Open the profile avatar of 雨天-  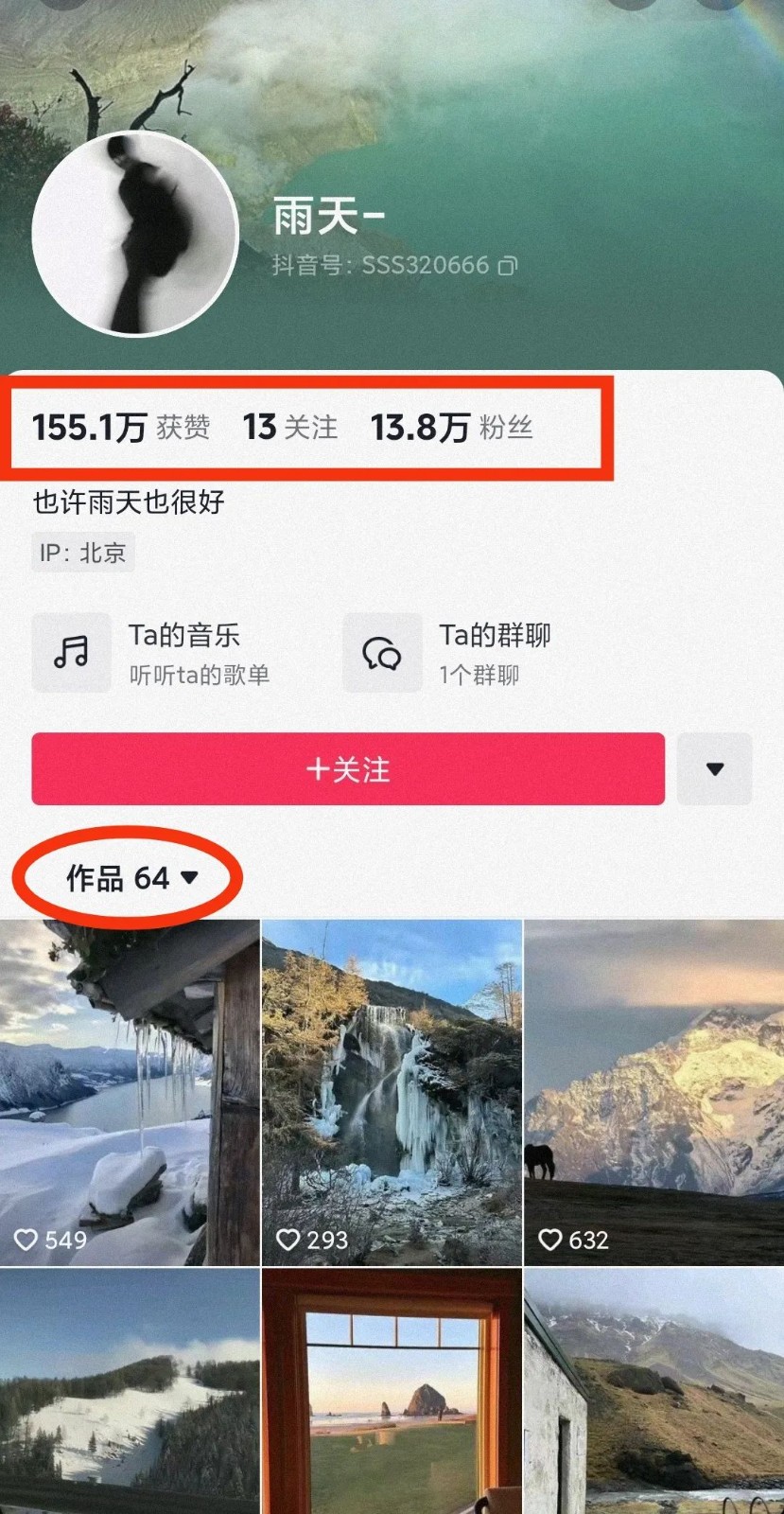click(134, 234)
